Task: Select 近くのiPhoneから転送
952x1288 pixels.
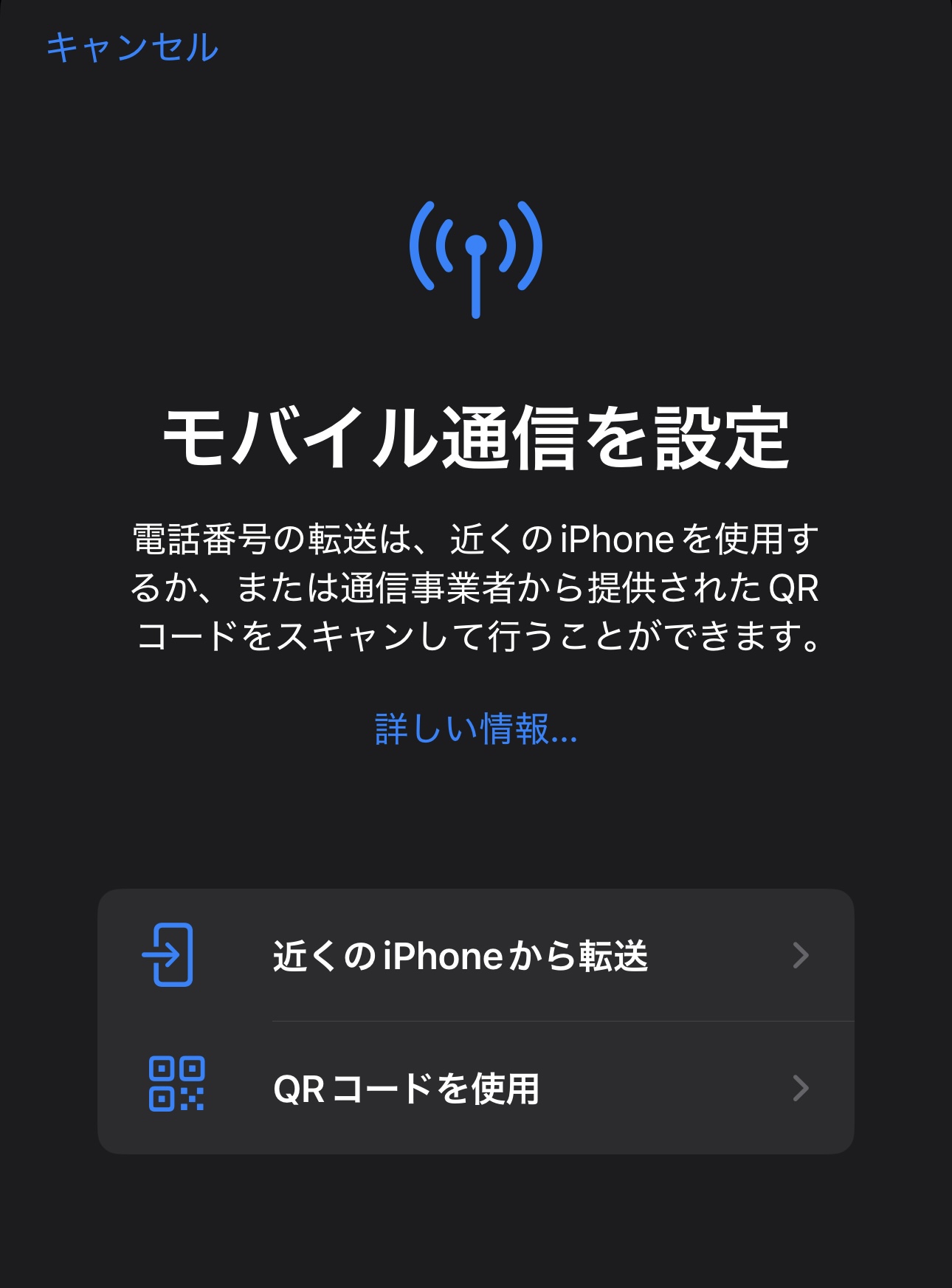Action: (475, 955)
